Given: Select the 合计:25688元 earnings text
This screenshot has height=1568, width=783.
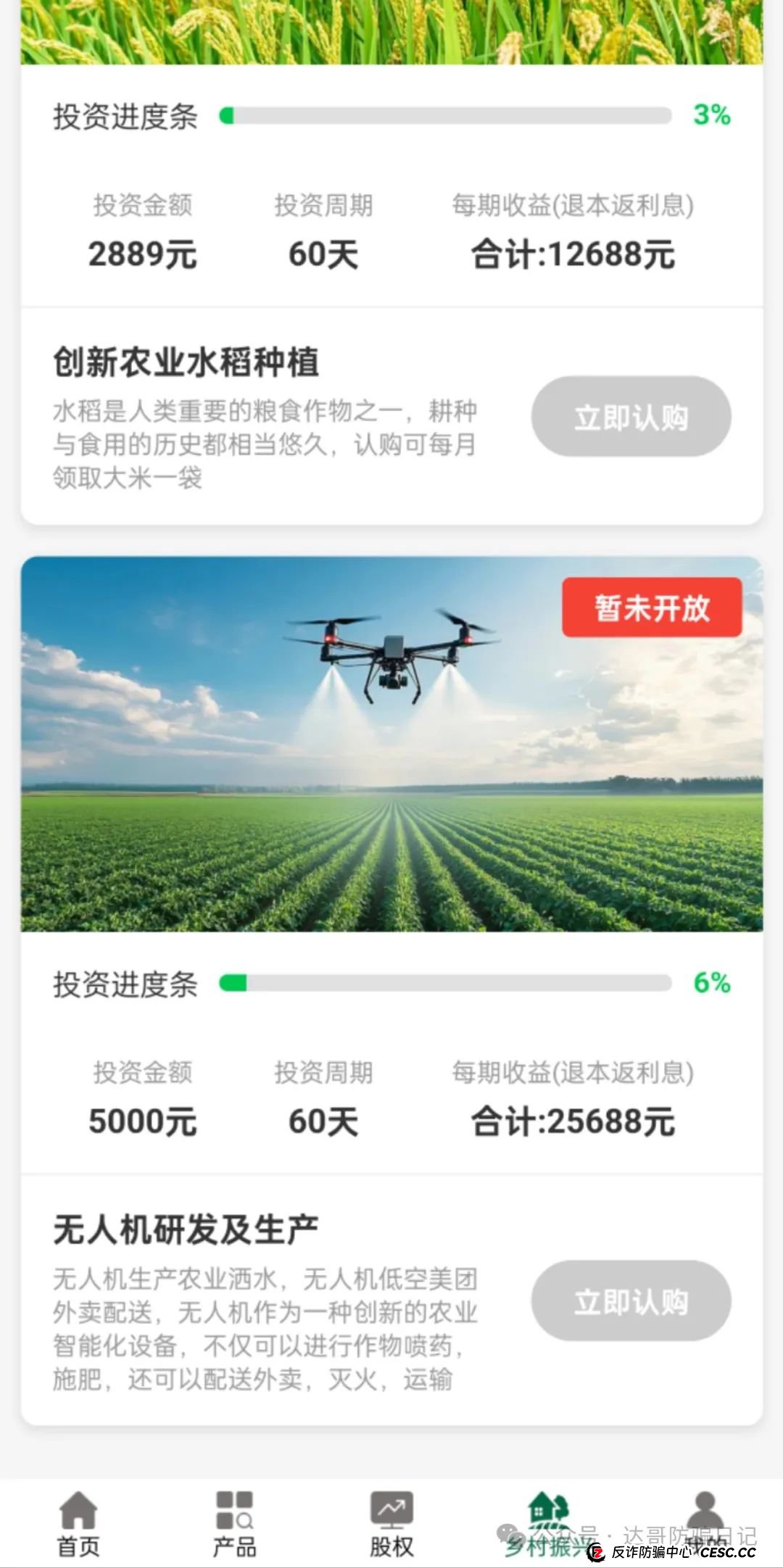Looking at the screenshot, I should (x=572, y=1121).
